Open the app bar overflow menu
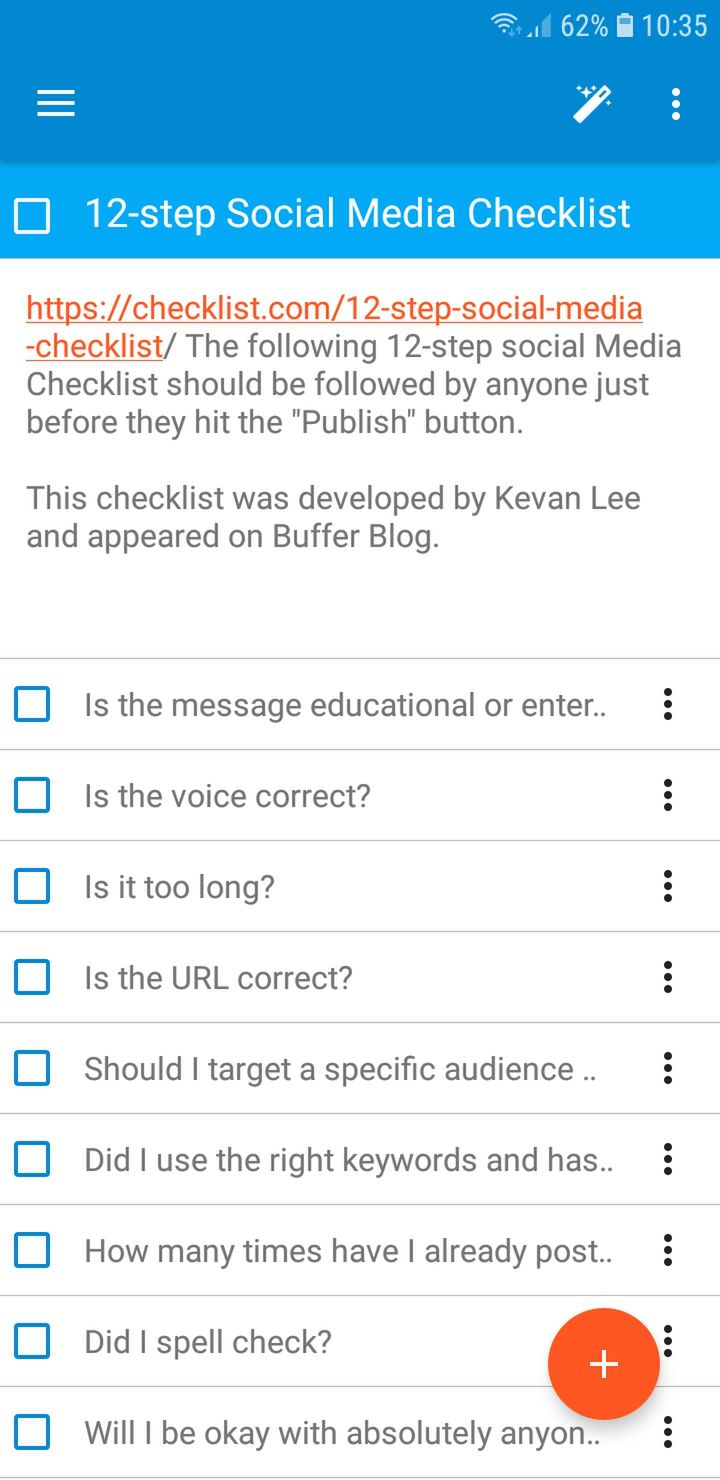Screen dimensions: 720x1480 point(676,104)
